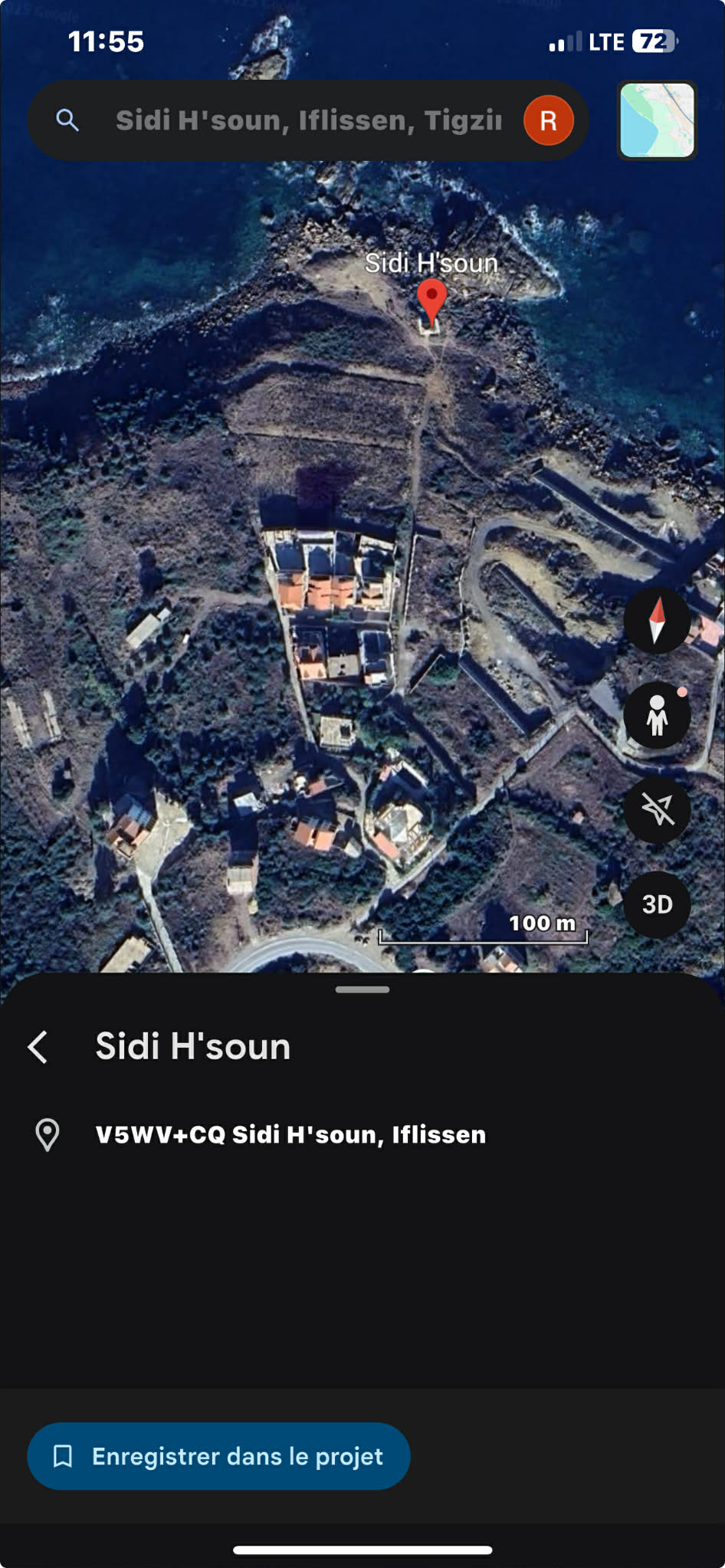Tap the panel drag handle to expand
725x1568 pixels.
[362, 989]
